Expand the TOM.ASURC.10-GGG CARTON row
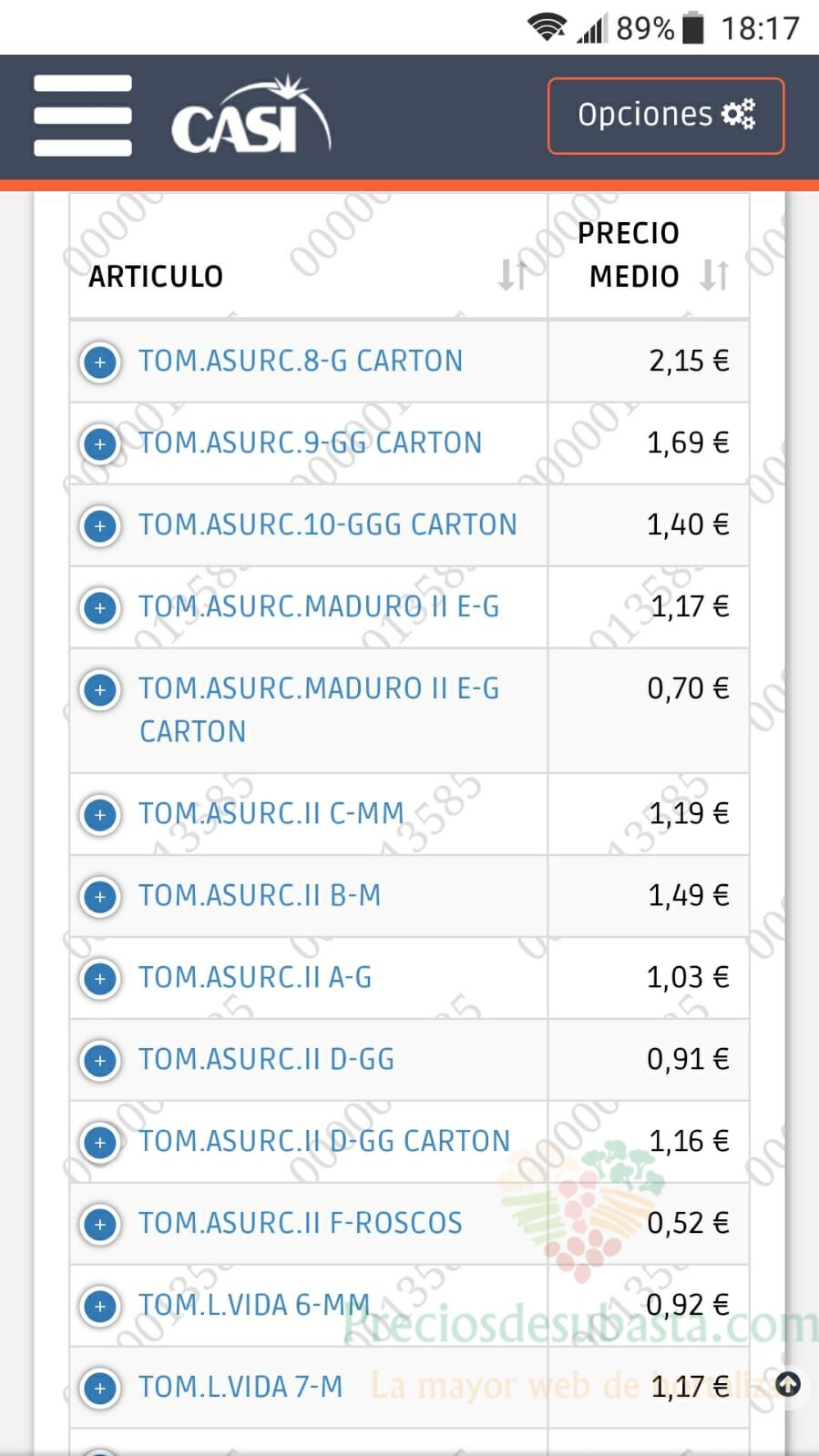The image size is (819, 1456). point(100,525)
